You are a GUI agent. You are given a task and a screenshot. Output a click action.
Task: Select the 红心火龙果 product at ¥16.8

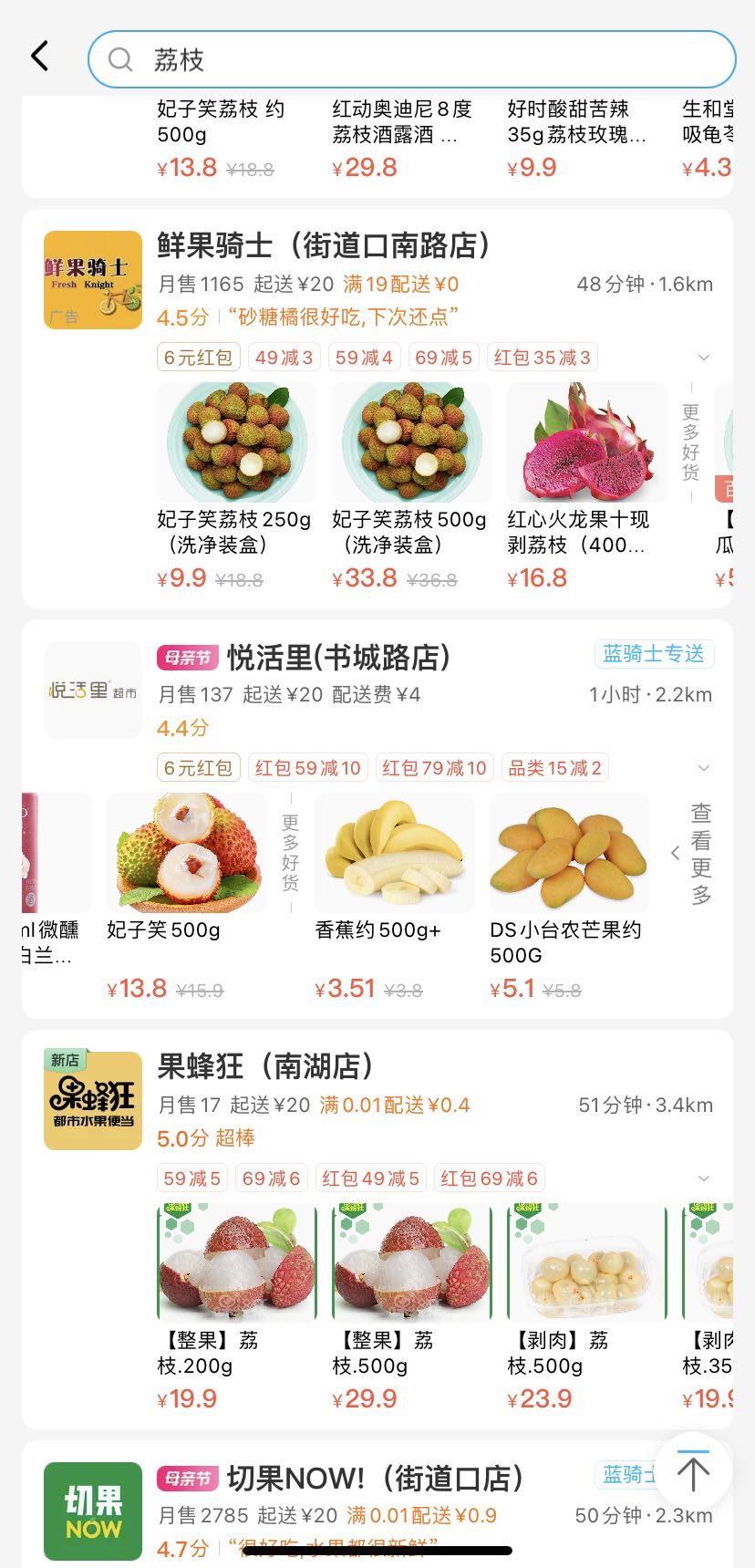click(x=586, y=443)
